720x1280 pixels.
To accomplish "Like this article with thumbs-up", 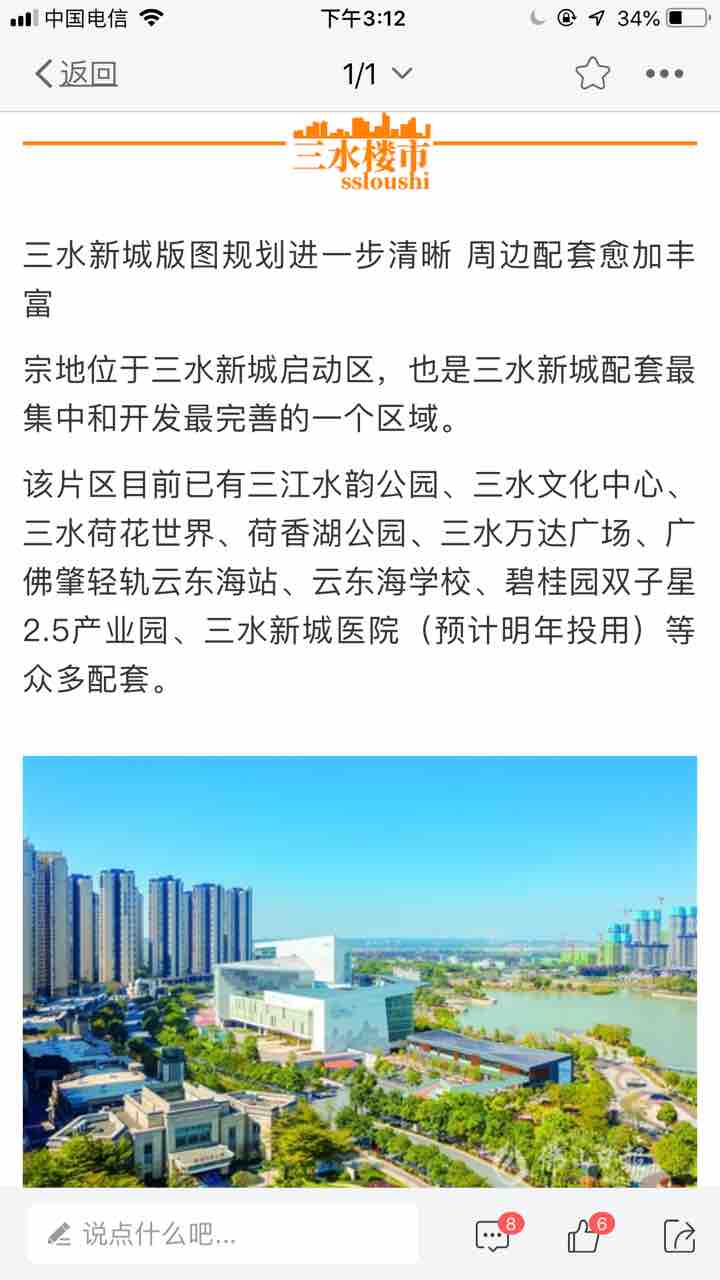I will pos(584,1236).
